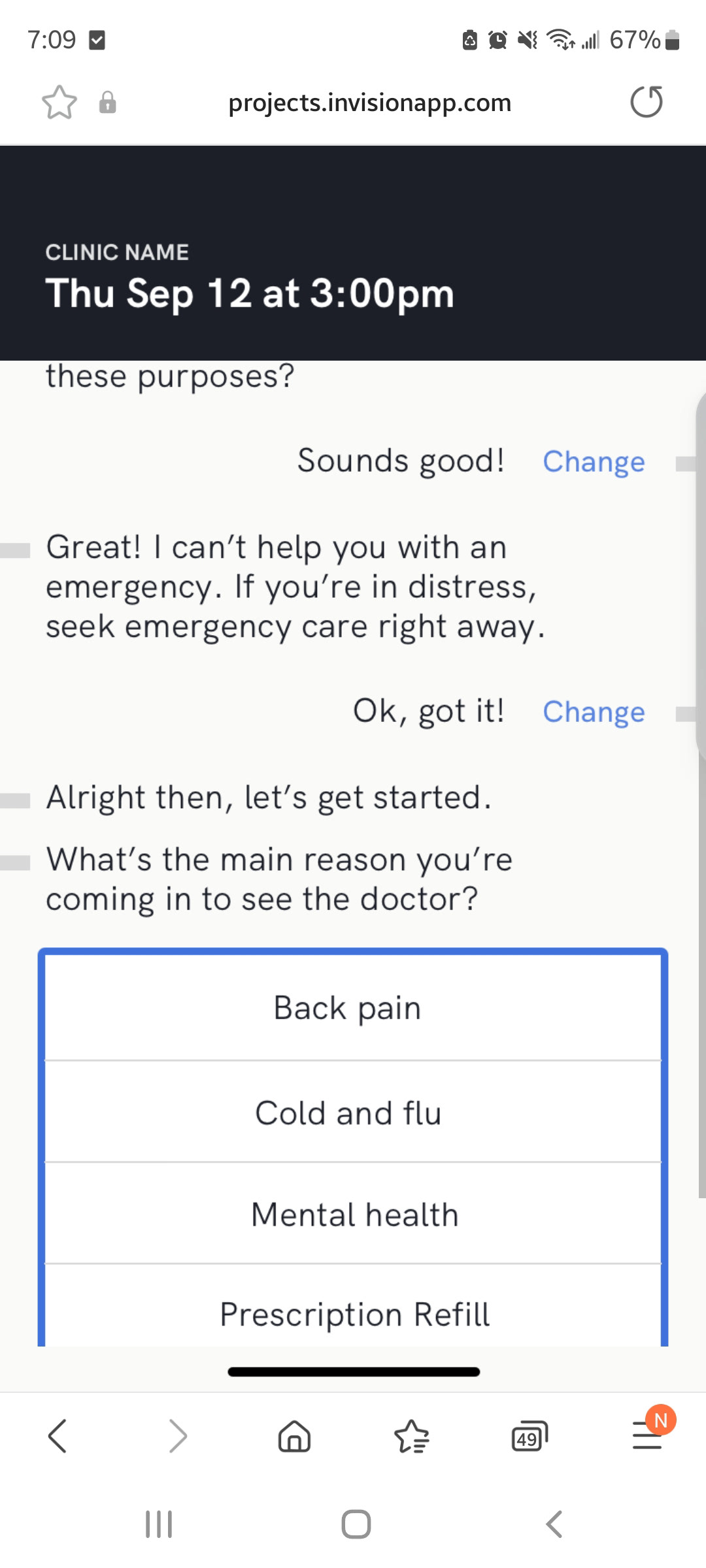Change the 'Ok, got it!' answer
This screenshot has width=706, height=1568.
(x=594, y=711)
